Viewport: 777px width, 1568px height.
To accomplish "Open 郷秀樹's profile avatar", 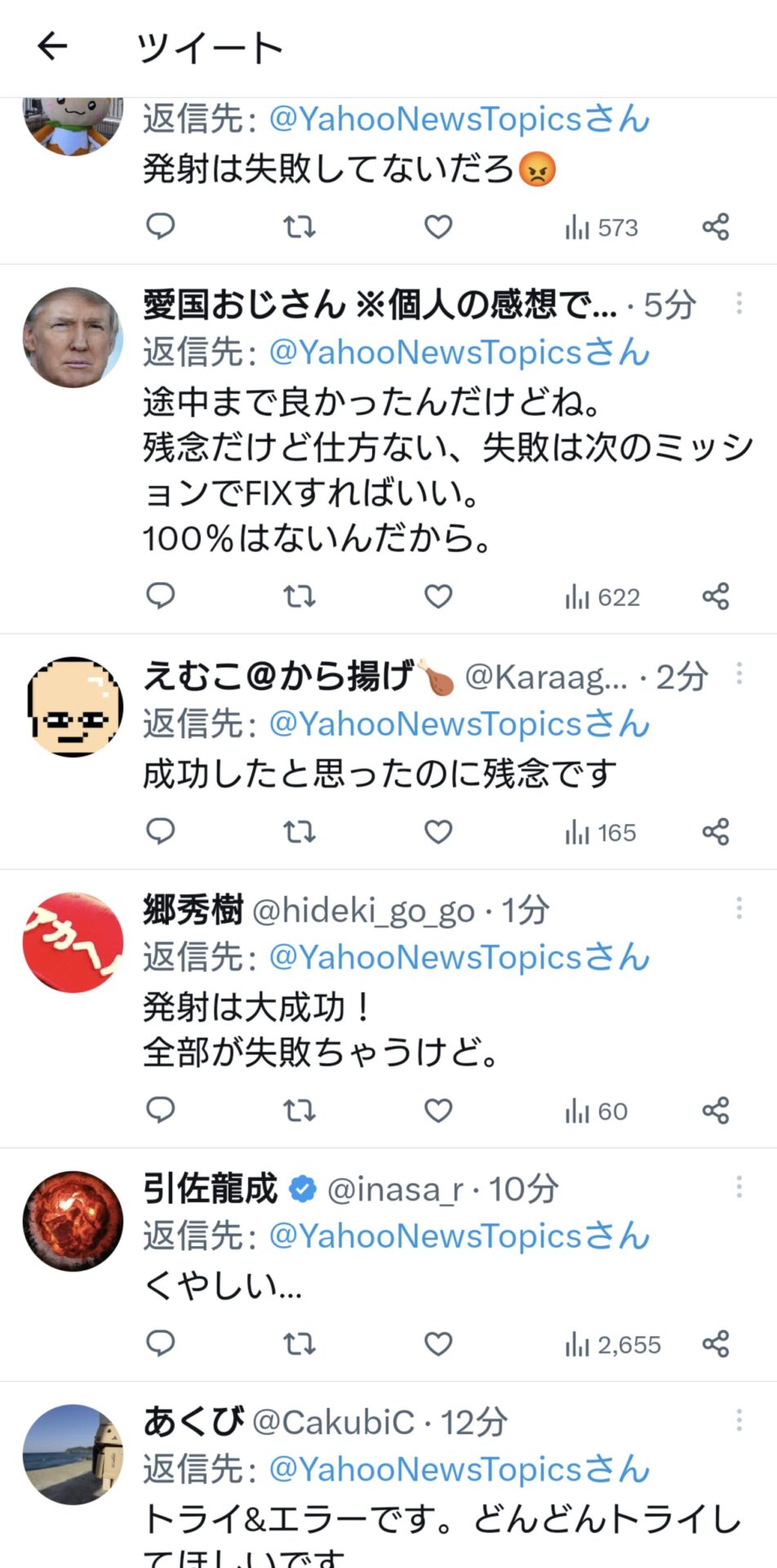I will click(x=73, y=942).
